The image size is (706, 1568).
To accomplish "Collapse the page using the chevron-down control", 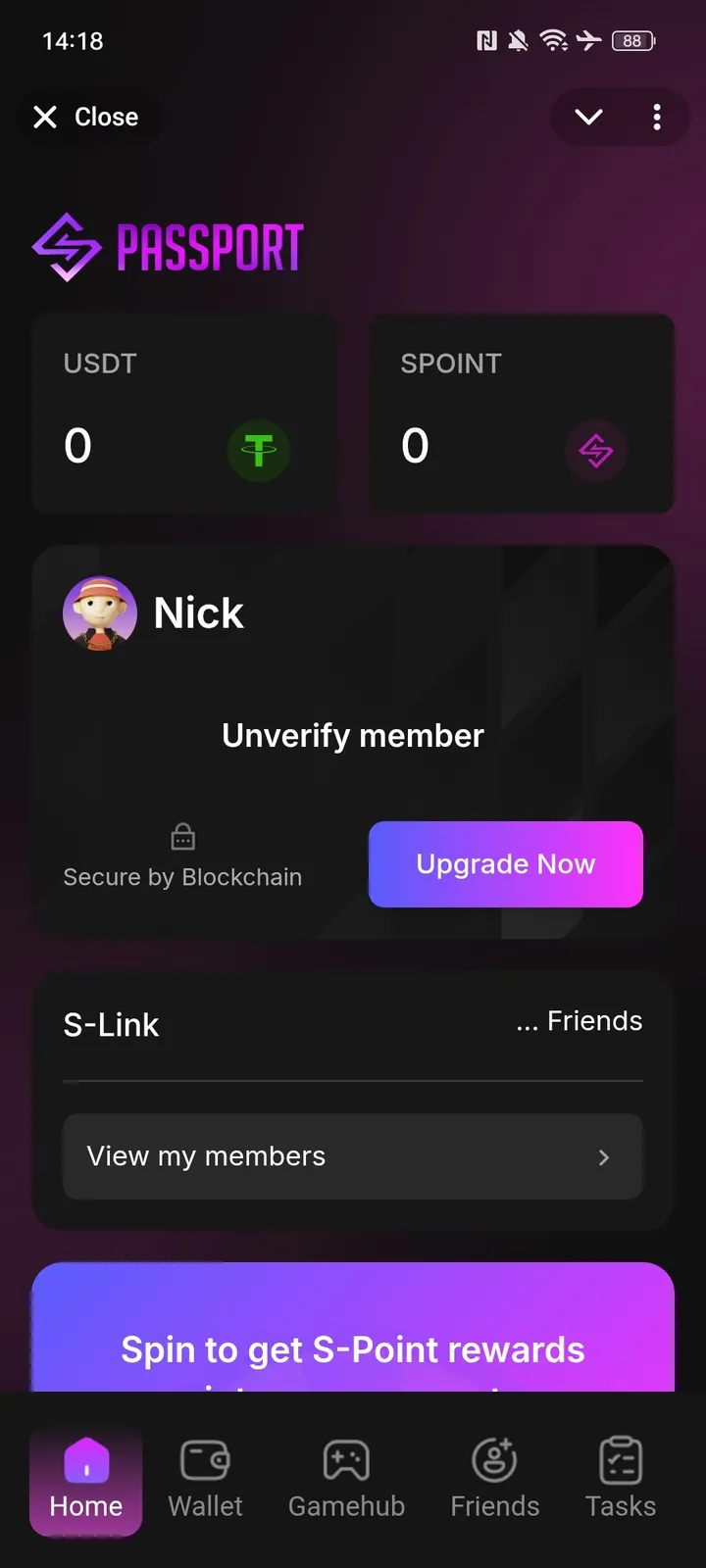I will pos(587,117).
